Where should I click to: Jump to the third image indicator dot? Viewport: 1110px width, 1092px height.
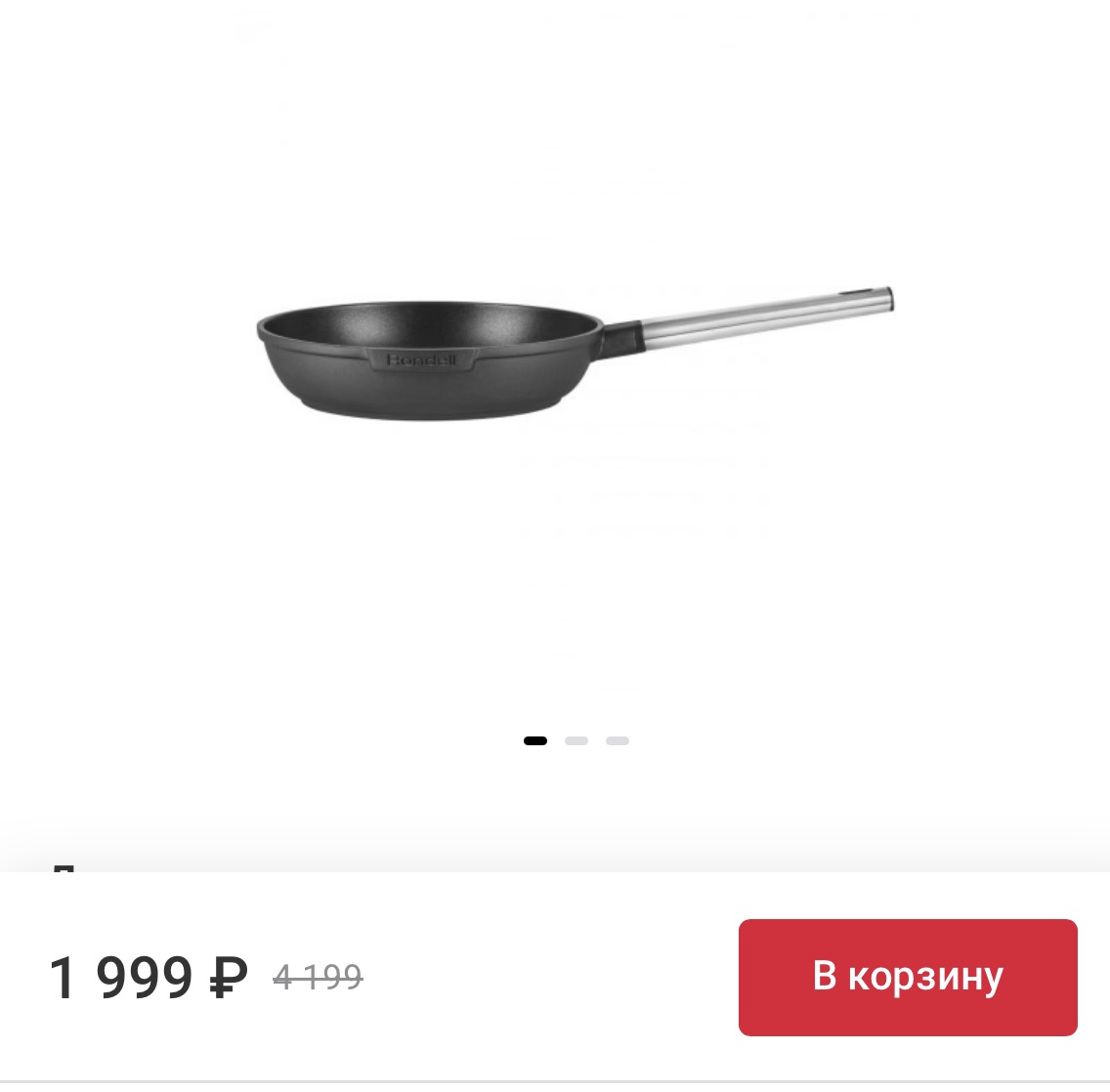click(618, 740)
